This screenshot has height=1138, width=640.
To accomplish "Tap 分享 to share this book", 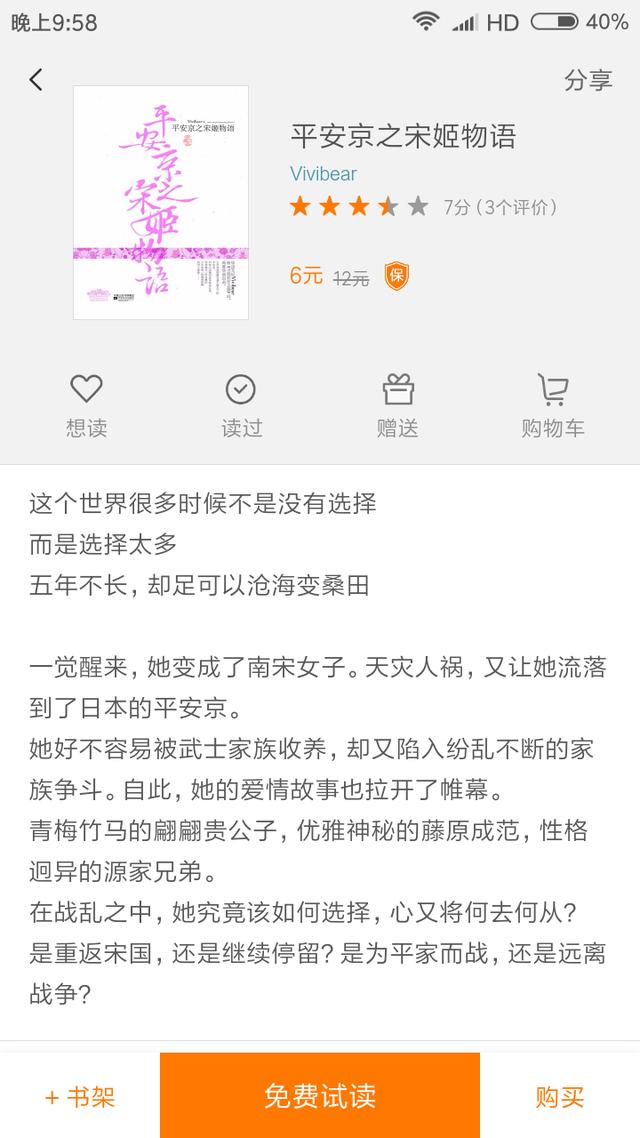I will [x=588, y=80].
